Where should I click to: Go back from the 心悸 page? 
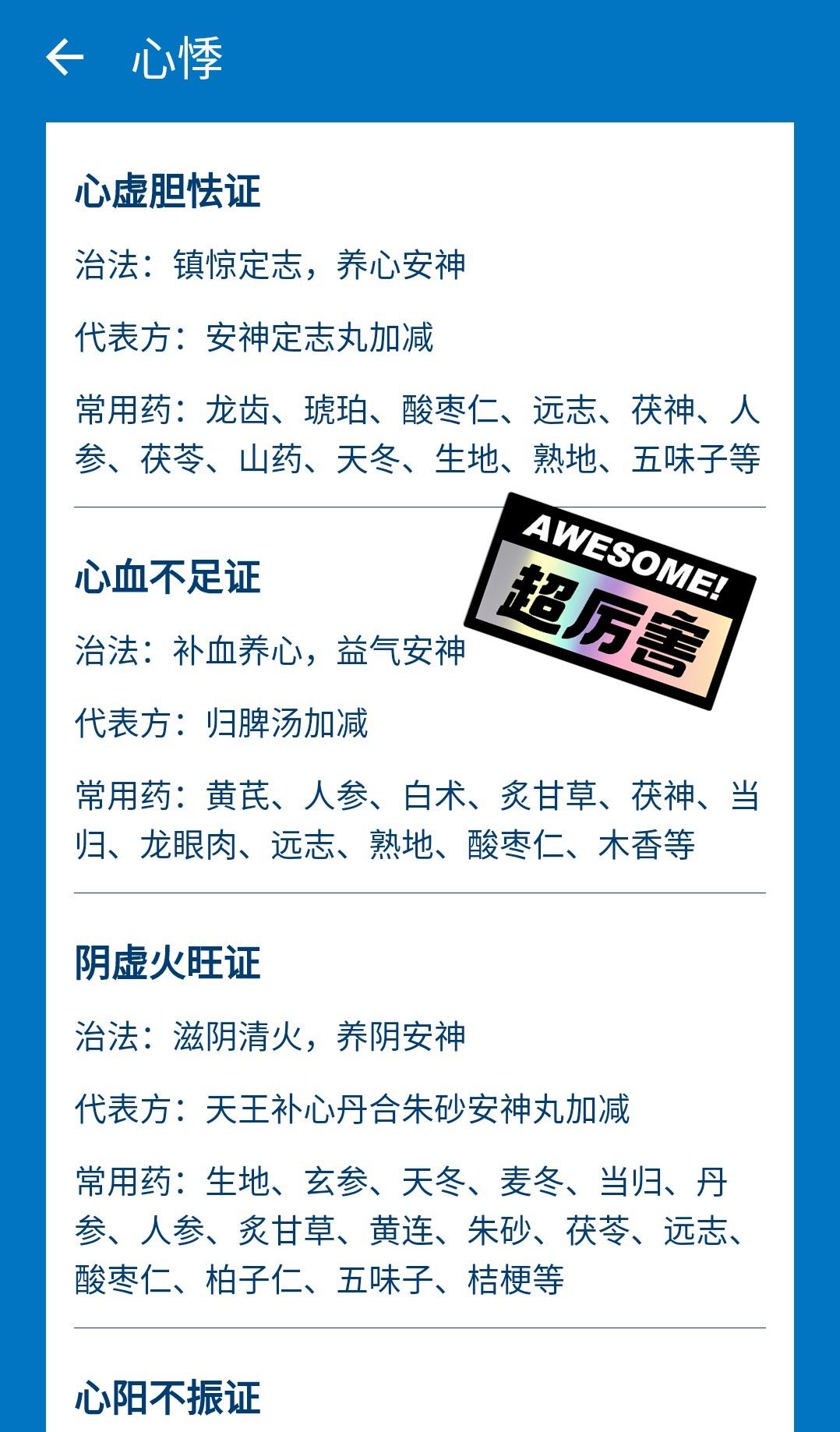tap(64, 58)
